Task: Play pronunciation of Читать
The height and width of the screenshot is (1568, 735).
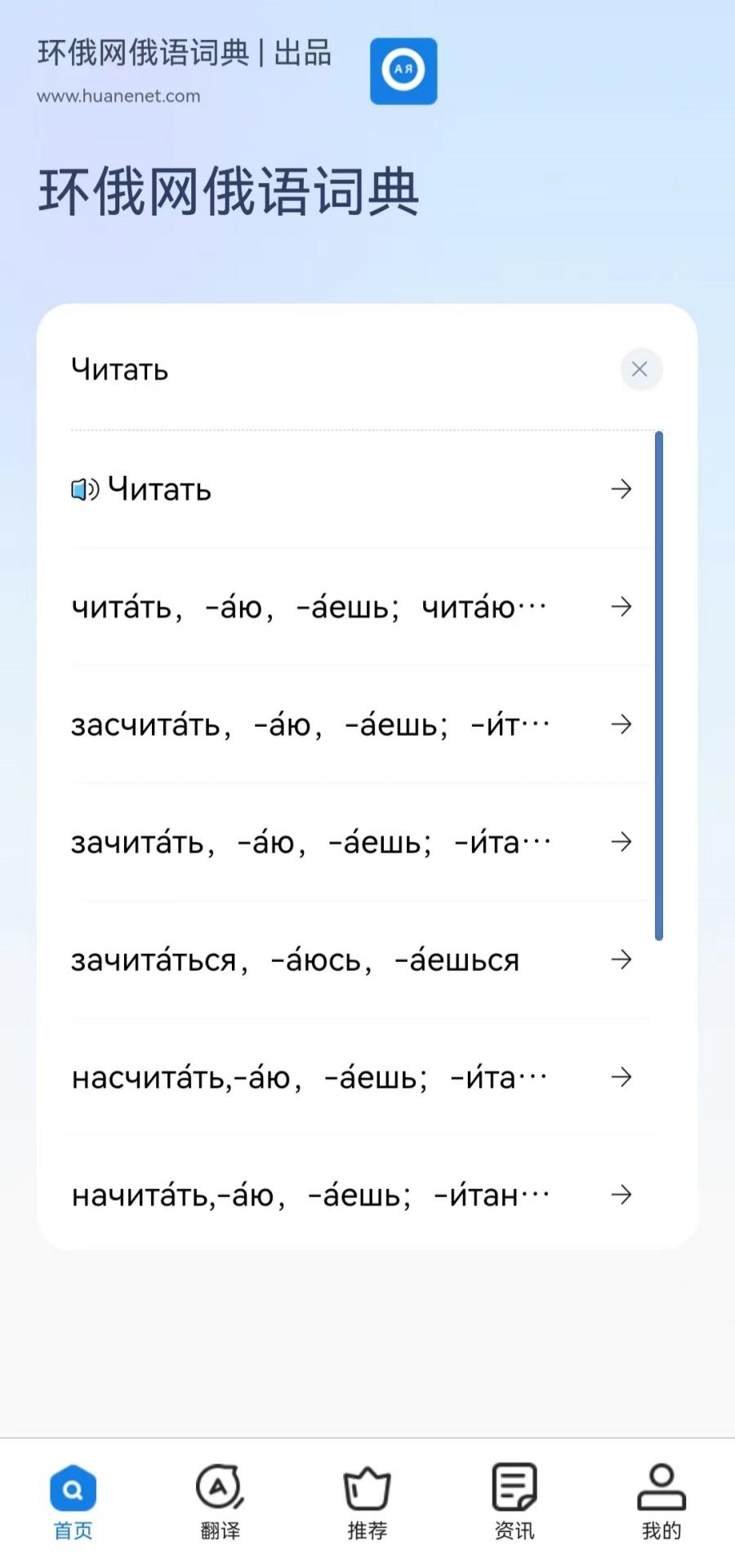Action: pos(85,489)
